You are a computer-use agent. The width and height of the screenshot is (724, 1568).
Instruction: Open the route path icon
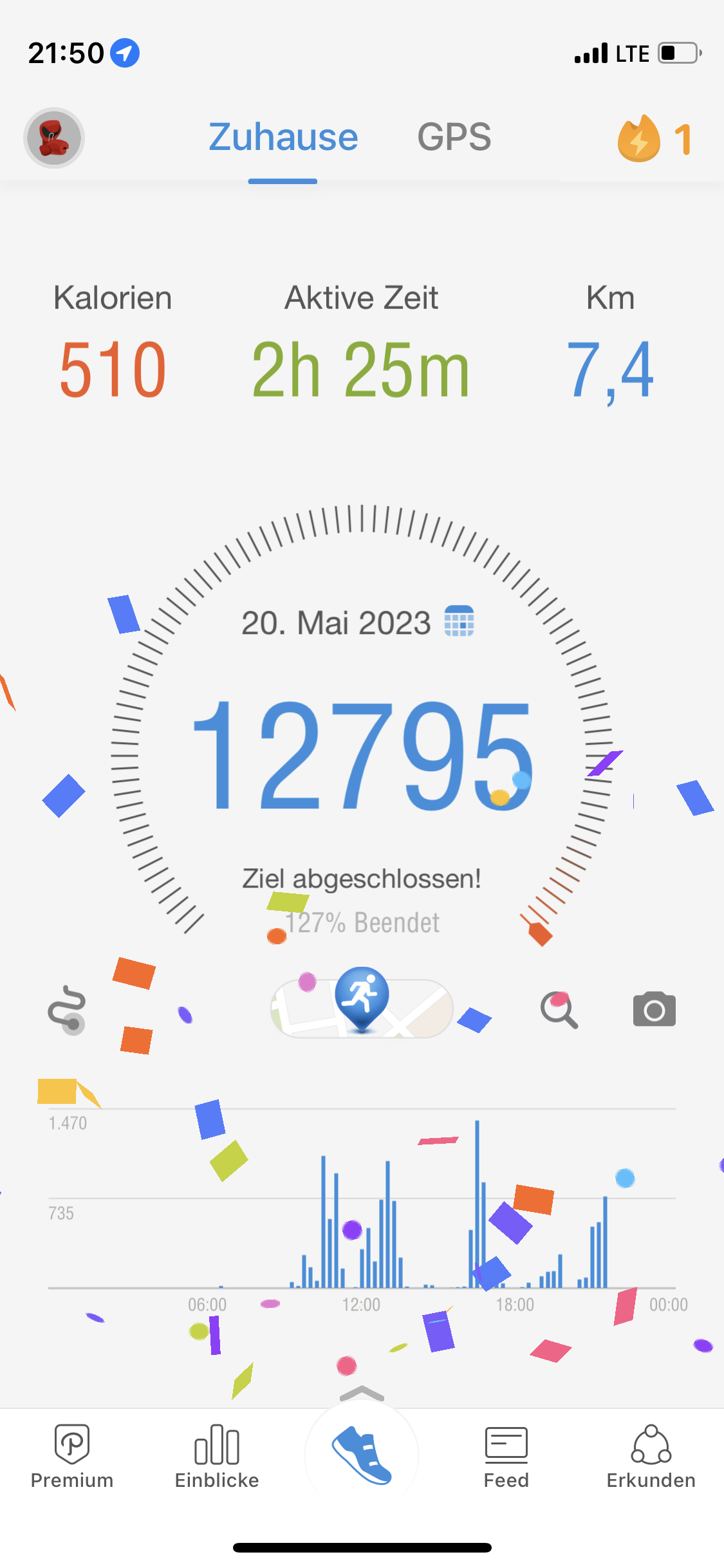(67, 1009)
